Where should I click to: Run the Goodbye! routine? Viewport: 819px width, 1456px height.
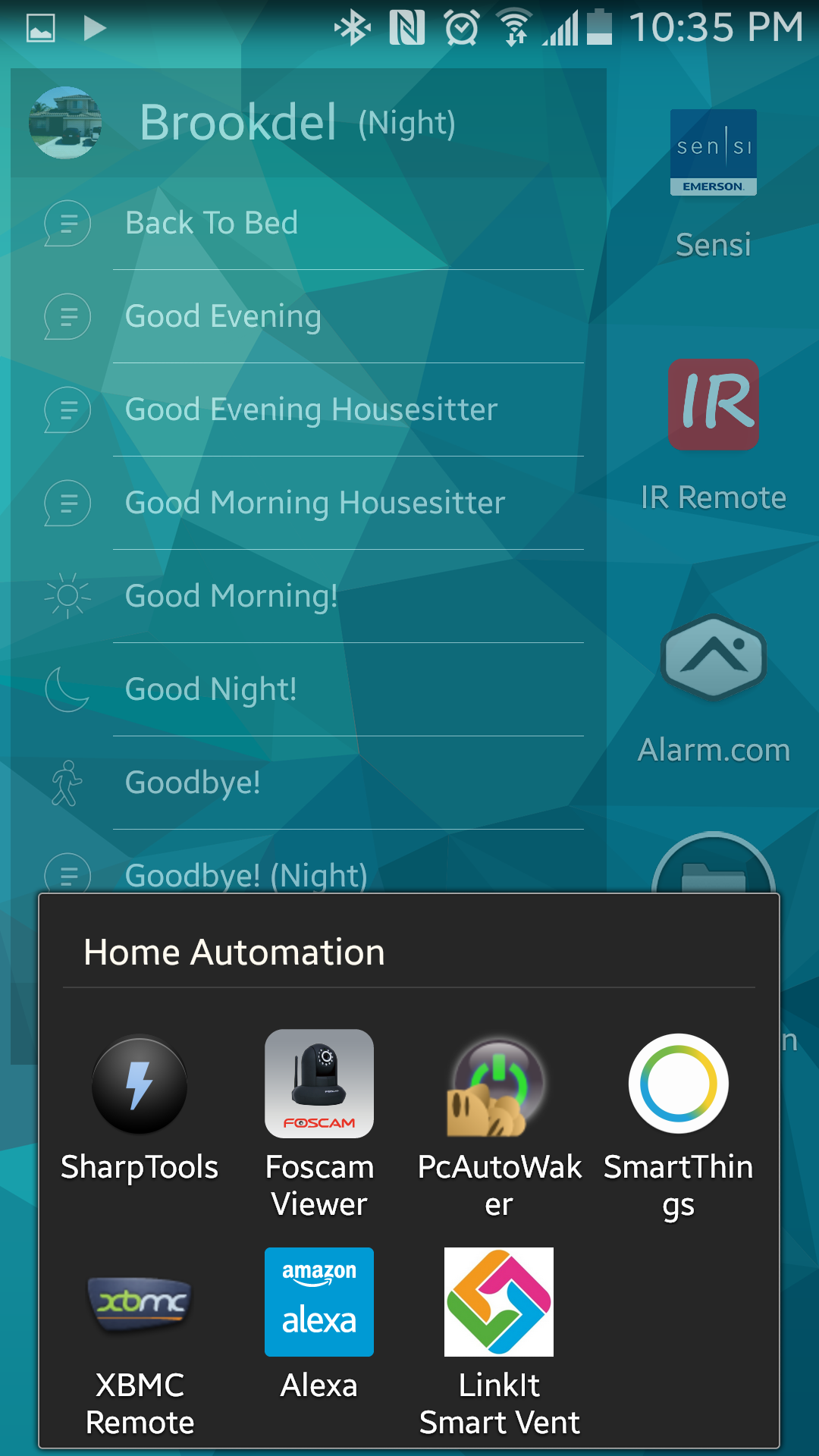point(303,783)
